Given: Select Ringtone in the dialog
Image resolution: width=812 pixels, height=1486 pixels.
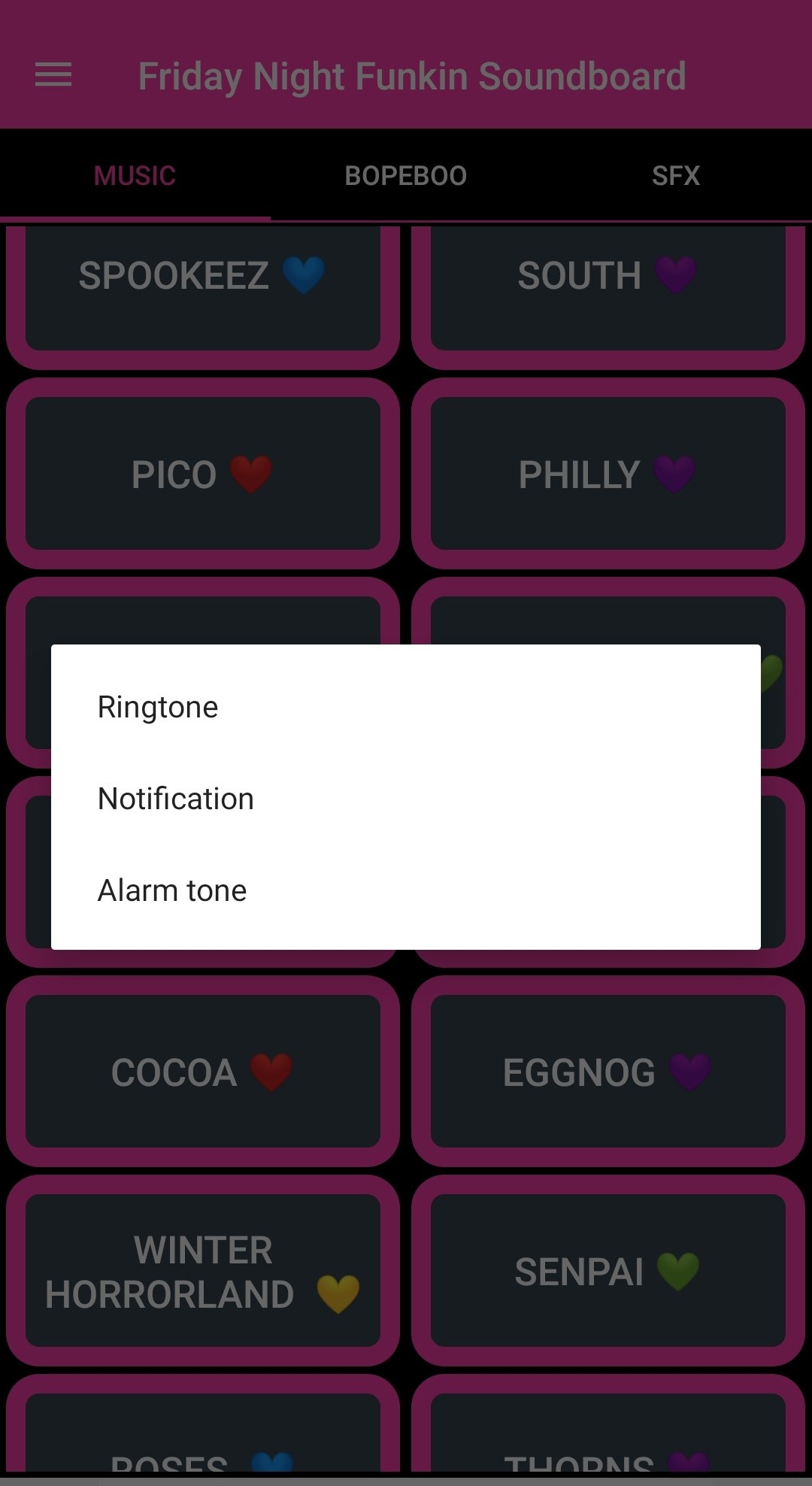Looking at the screenshot, I should pos(406,707).
